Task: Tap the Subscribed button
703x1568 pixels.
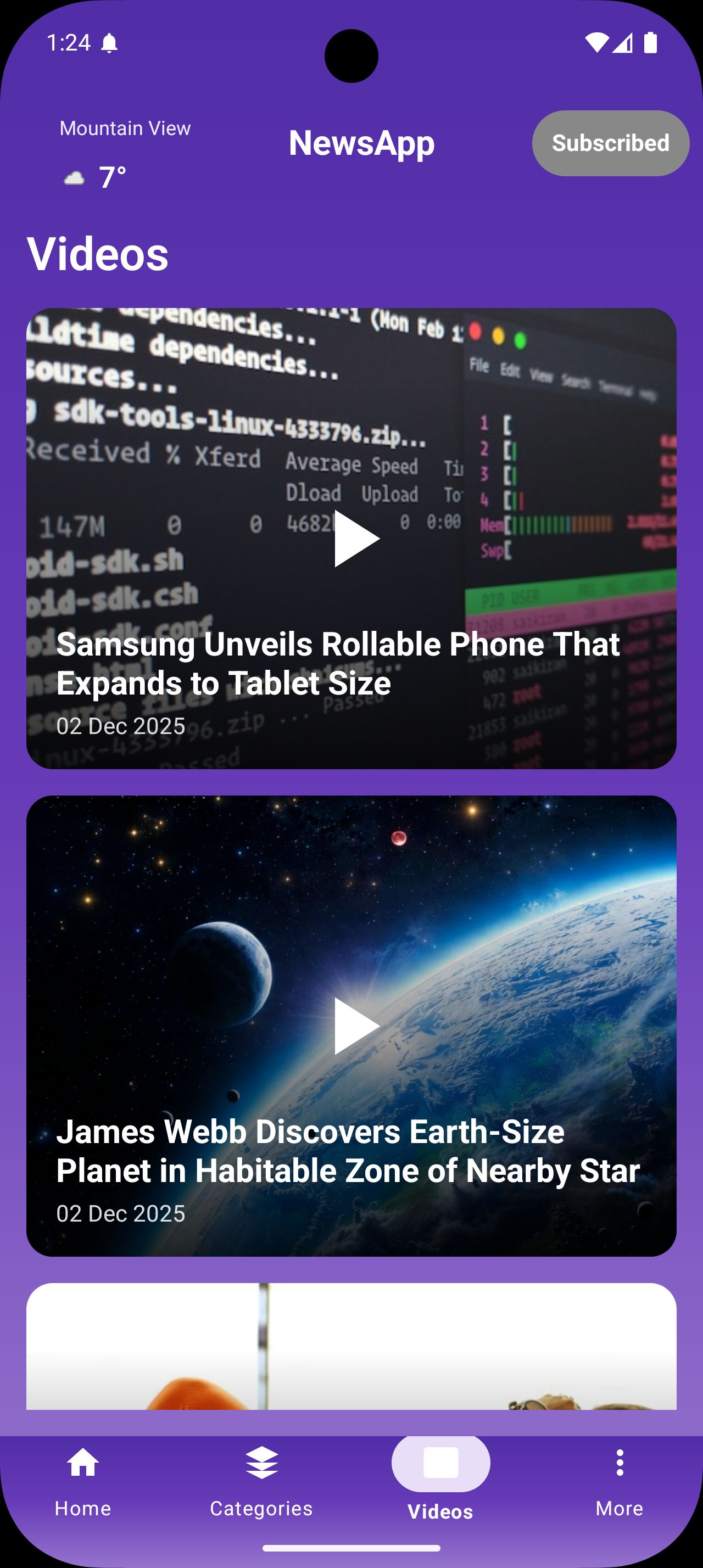Action: 610,143
